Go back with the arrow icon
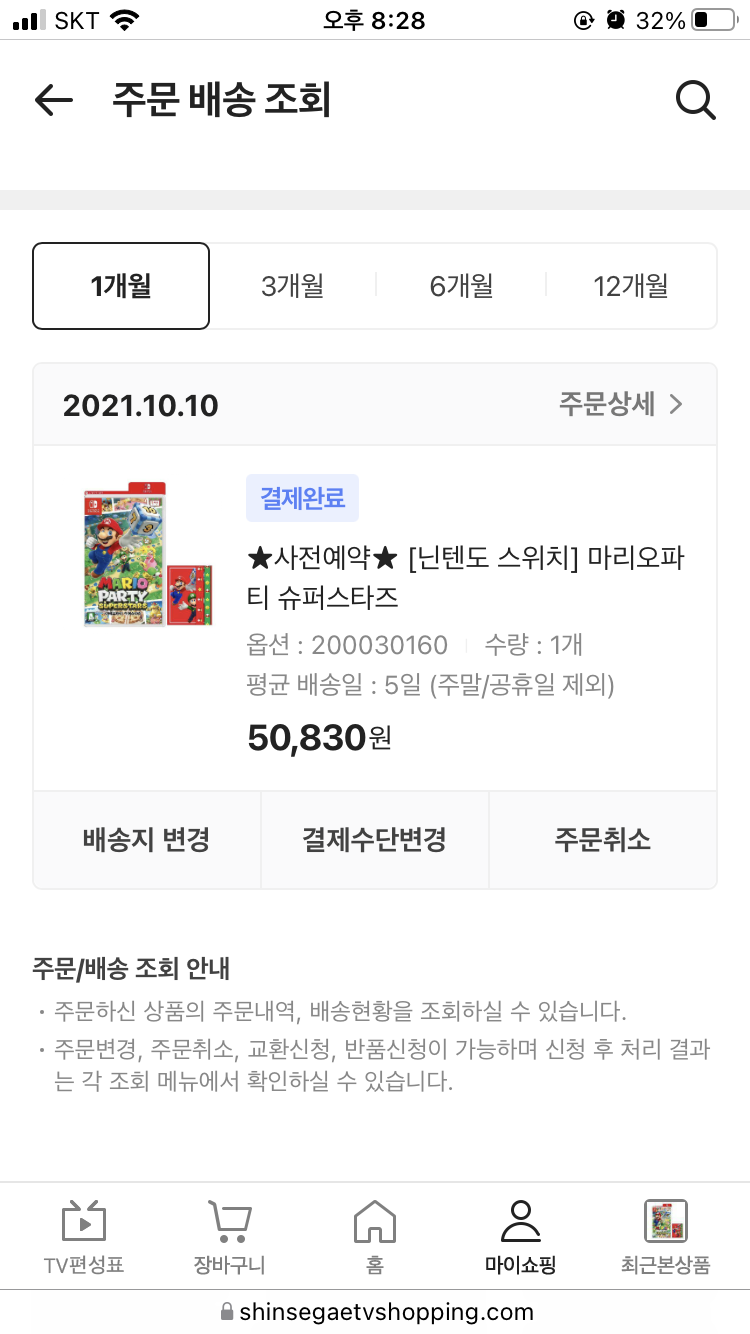750x1334 pixels. pos(54,100)
